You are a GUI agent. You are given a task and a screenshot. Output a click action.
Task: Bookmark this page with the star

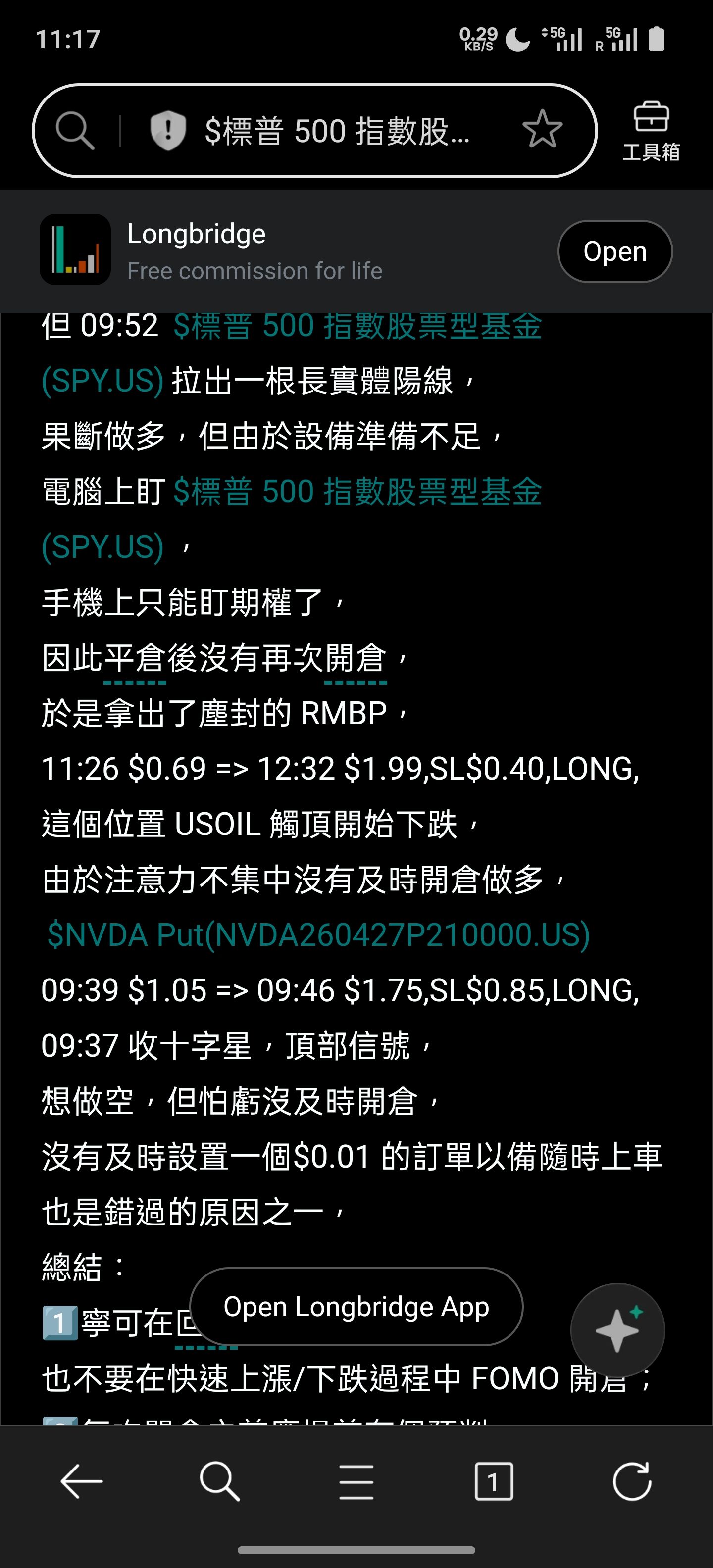[542, 130]
